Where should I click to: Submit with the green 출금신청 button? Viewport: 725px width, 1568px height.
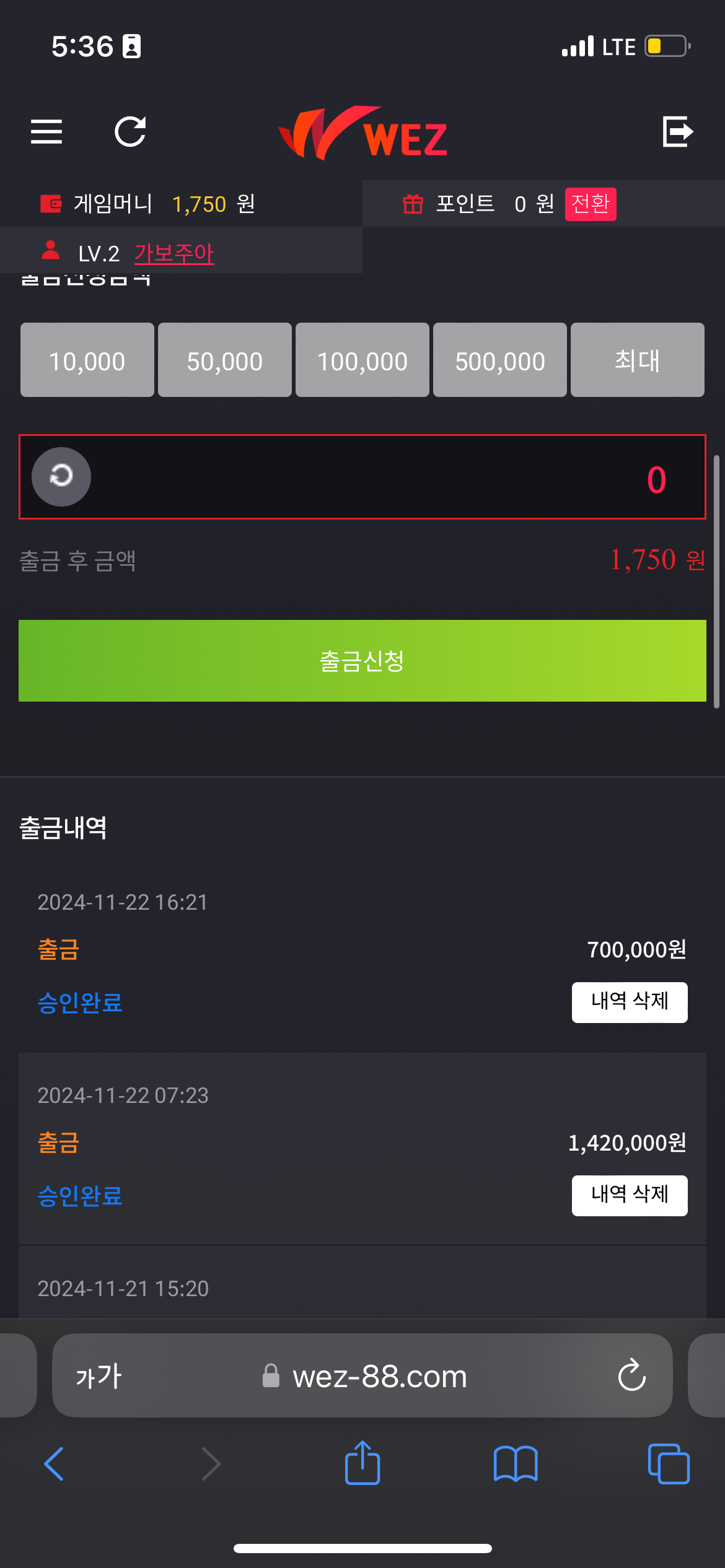coord(362,661)
